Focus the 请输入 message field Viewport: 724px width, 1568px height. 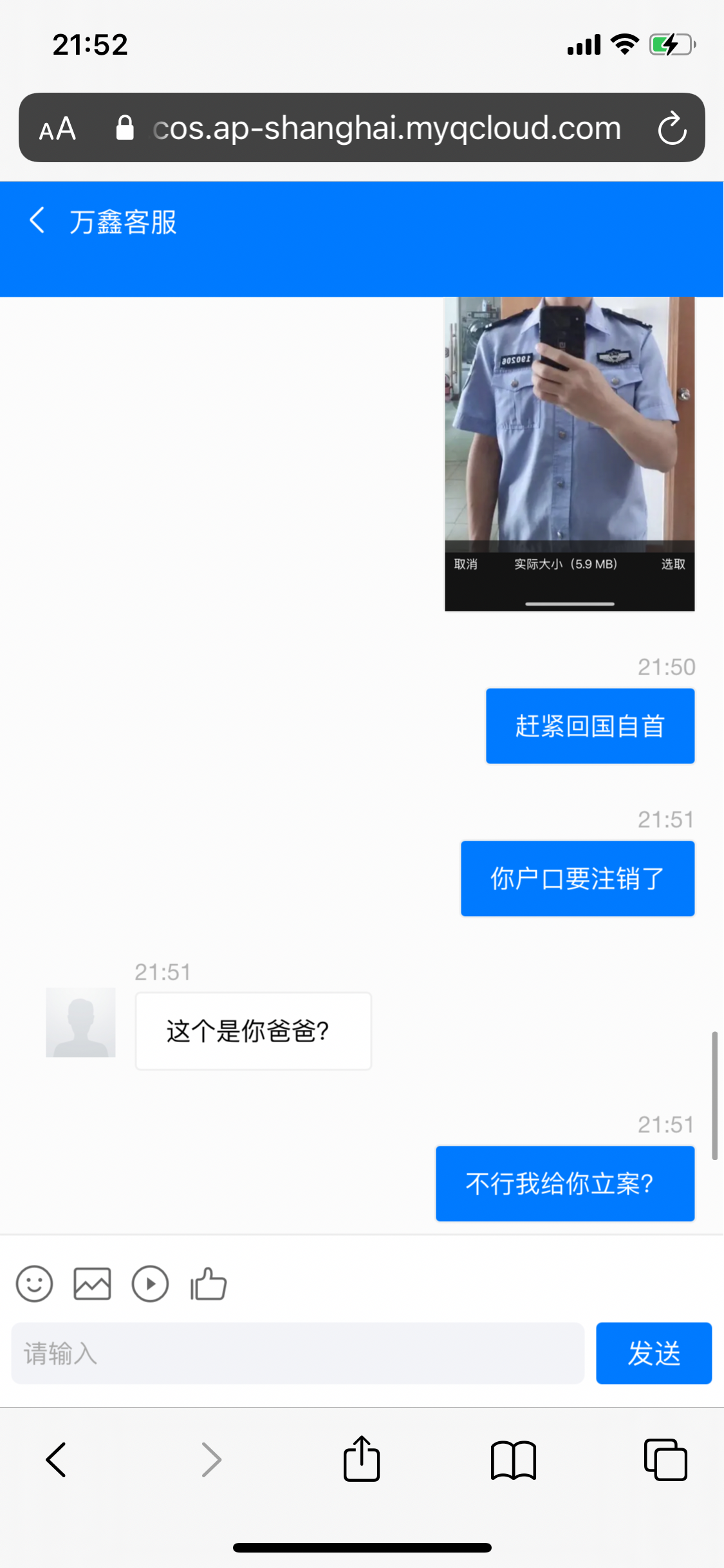click(297, 1353)
